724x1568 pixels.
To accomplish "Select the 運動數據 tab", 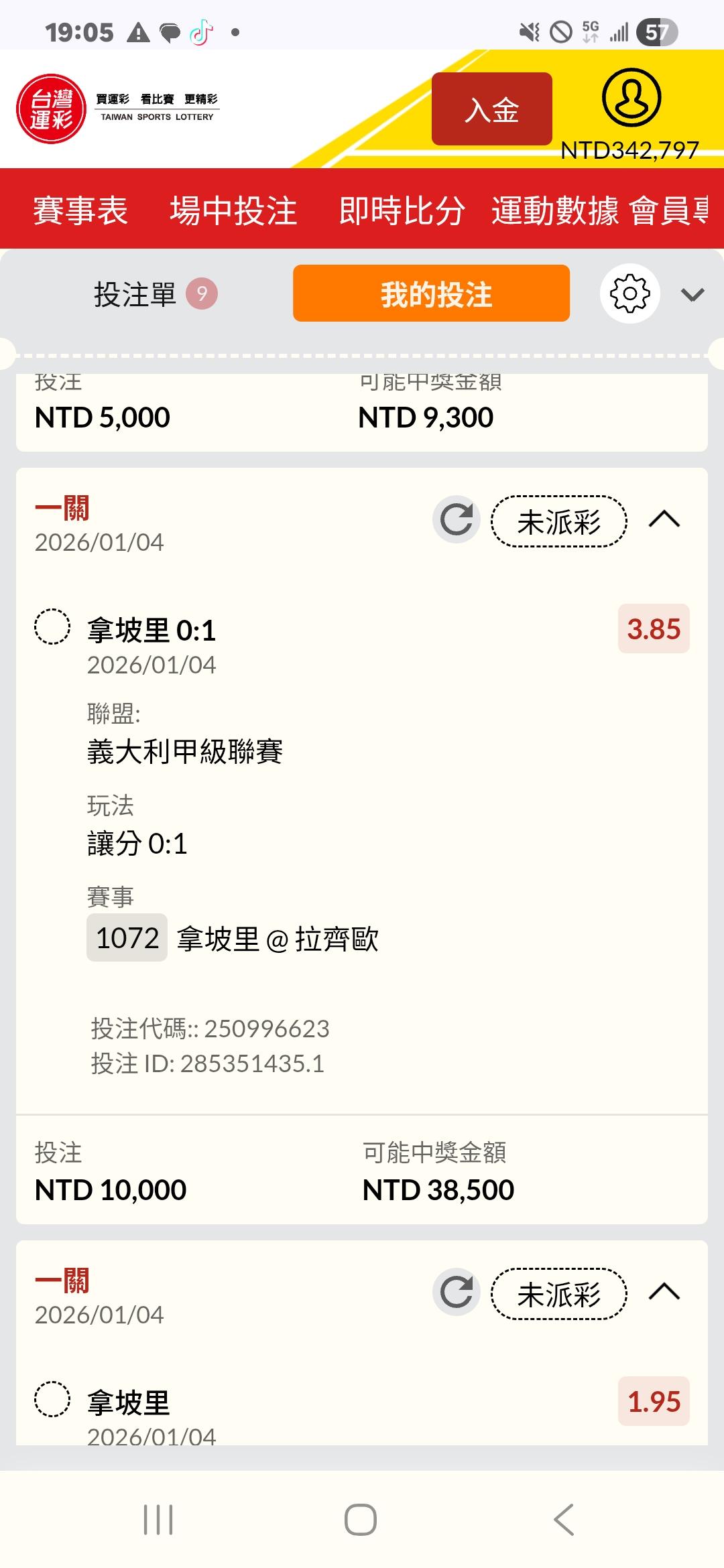I will (x=554, y=210).
